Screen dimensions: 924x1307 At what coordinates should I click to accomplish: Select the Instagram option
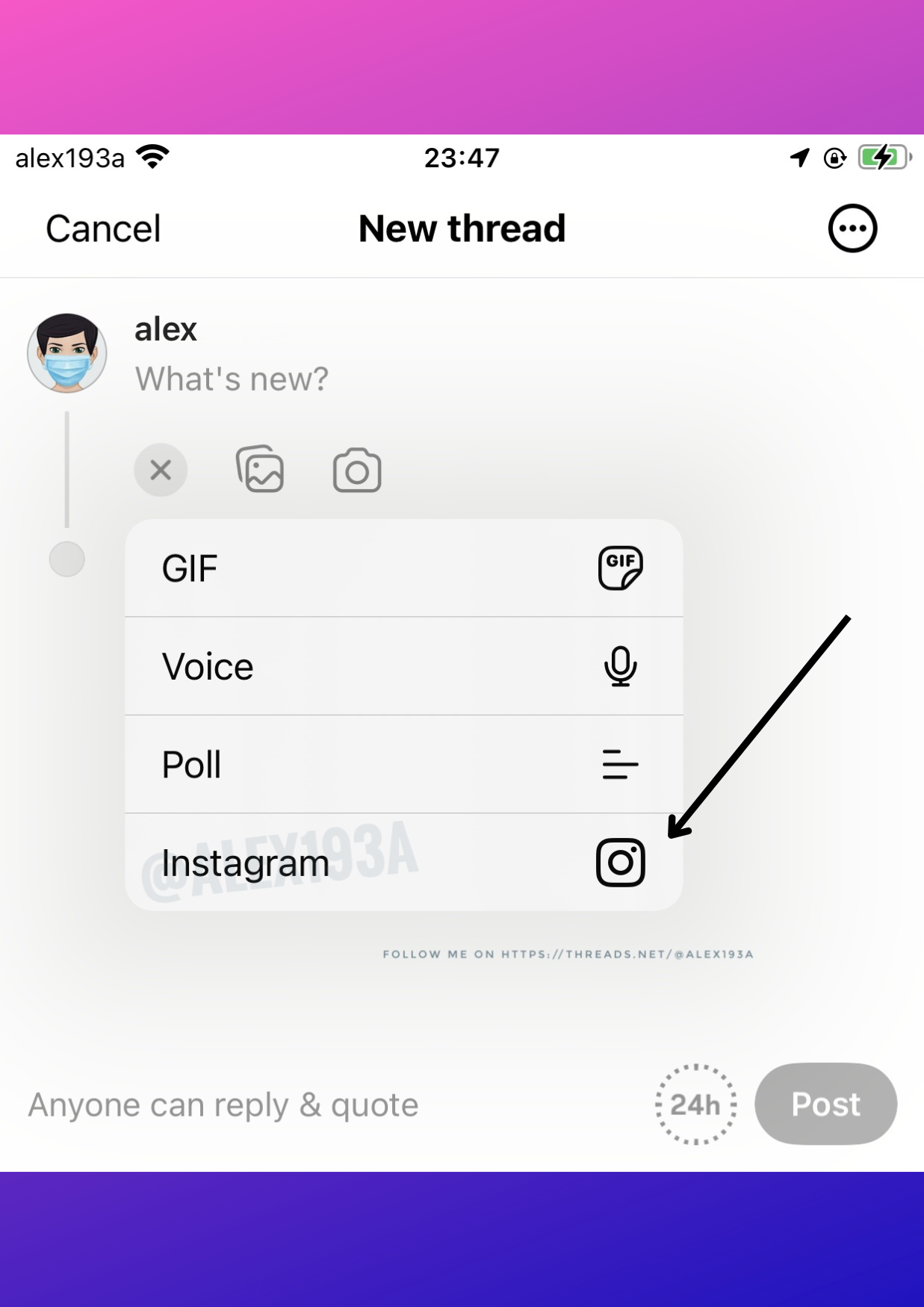(x=403, y=863)
